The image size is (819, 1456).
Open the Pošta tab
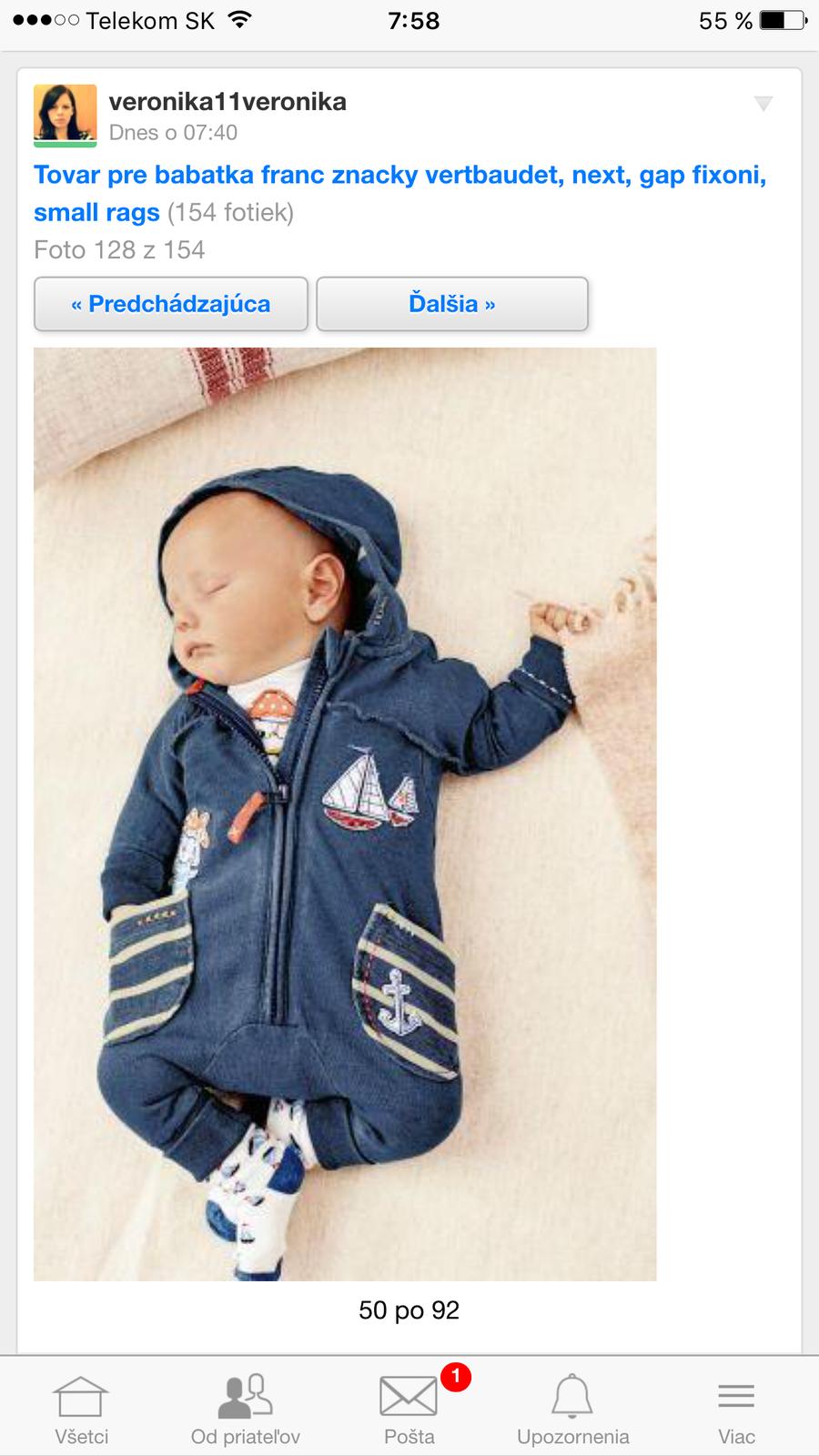(x=409, y=1409)
